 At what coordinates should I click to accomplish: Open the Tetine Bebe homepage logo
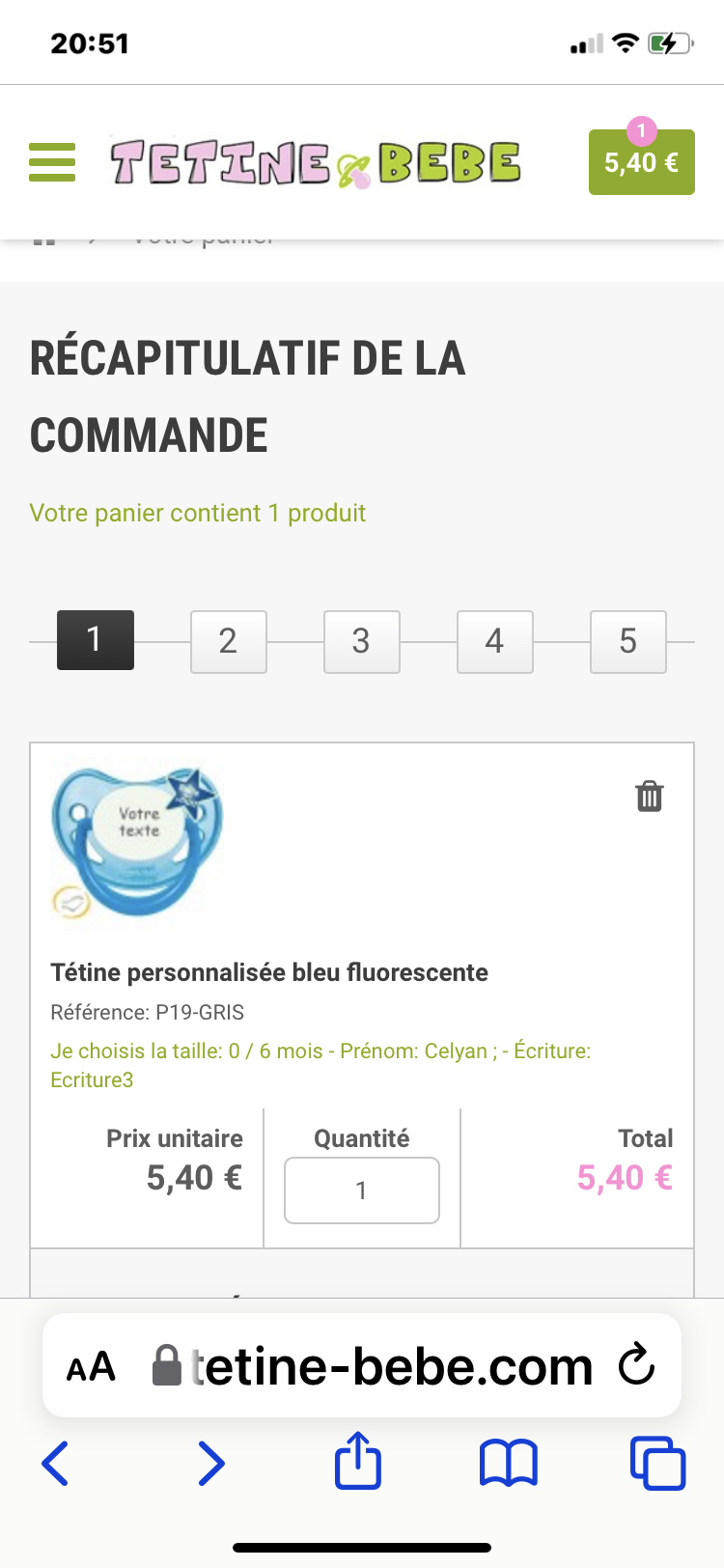(x=316, y=162)
